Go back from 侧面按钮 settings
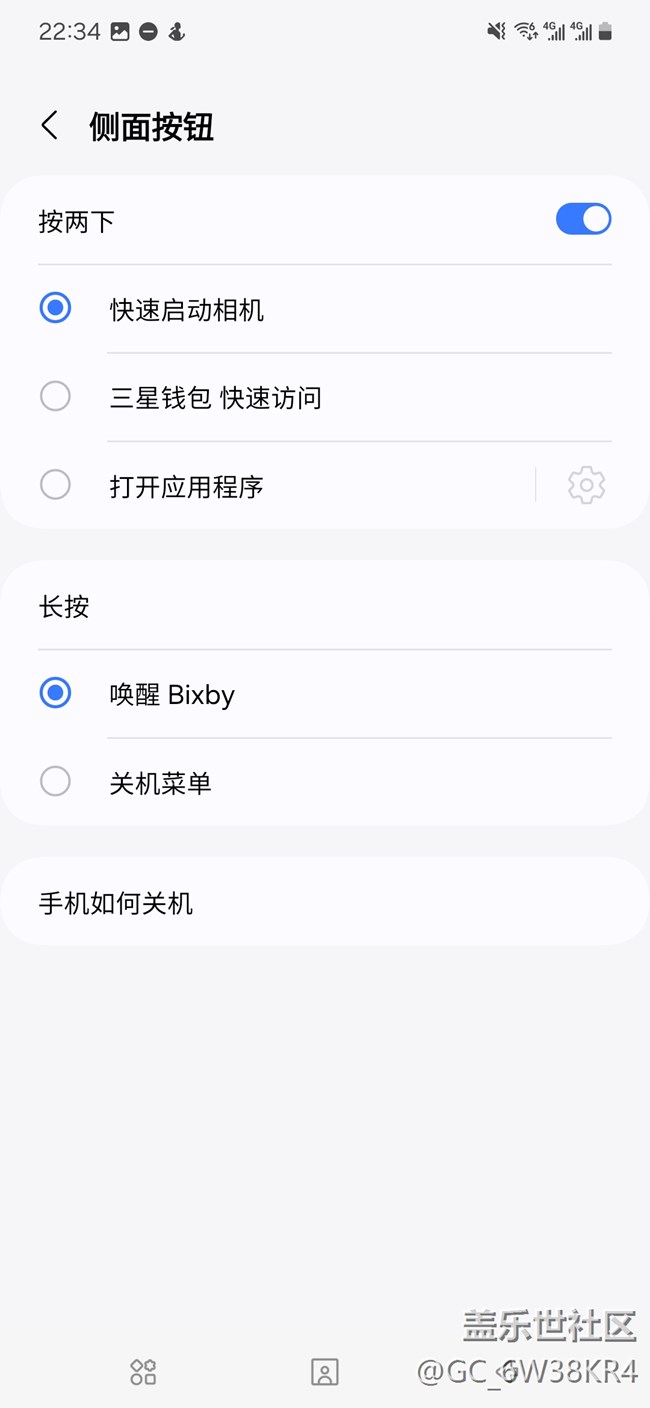 pyautogui.click(x=50, y=126)
